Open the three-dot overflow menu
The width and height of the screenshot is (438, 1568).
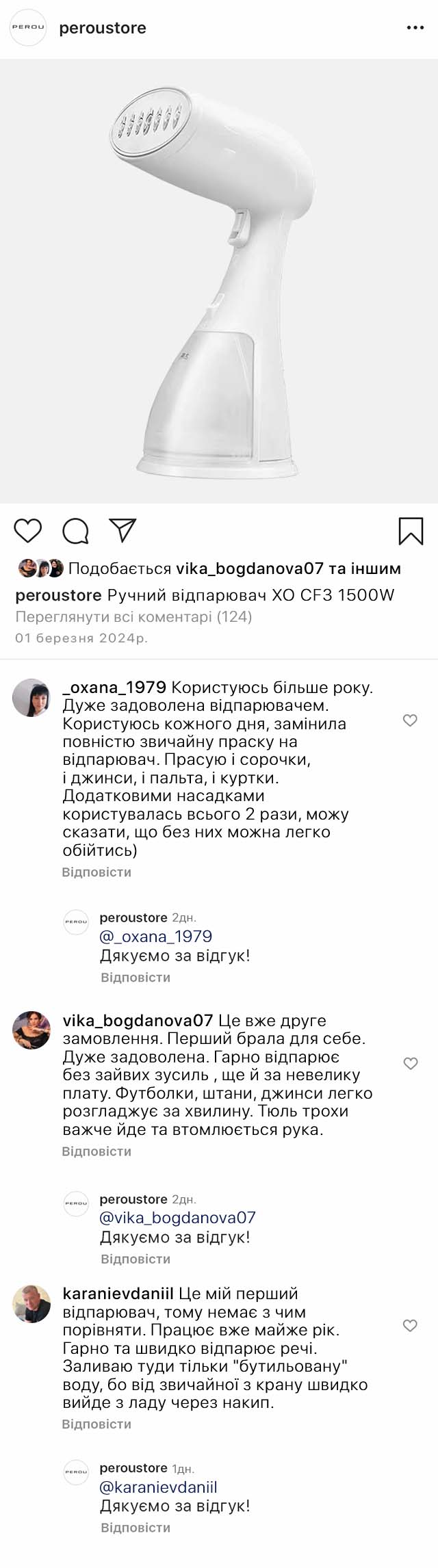tap(415, 28)
